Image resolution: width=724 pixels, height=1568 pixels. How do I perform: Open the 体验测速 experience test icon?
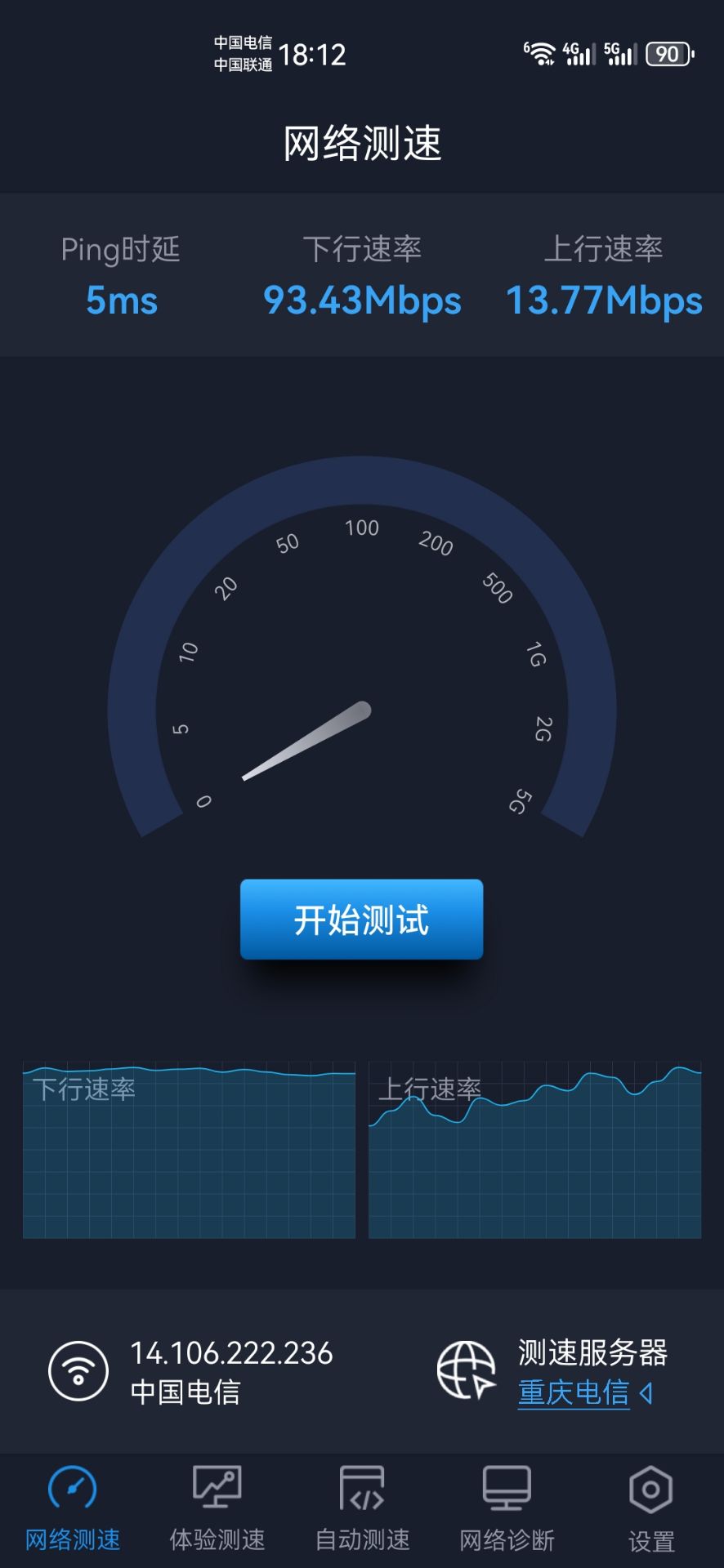point(217,1488)
